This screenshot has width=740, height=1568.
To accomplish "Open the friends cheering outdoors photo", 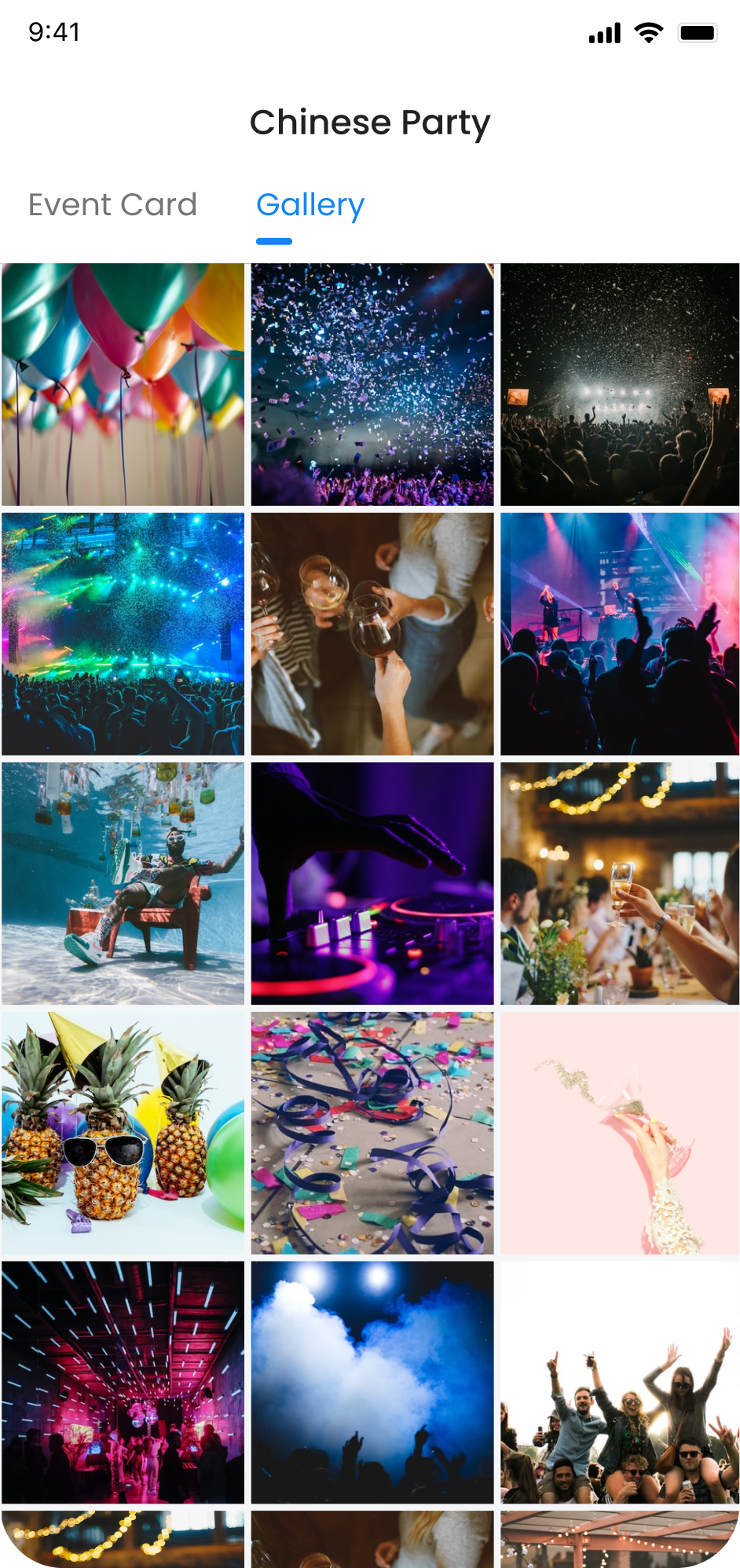I will pos(620,1382).
